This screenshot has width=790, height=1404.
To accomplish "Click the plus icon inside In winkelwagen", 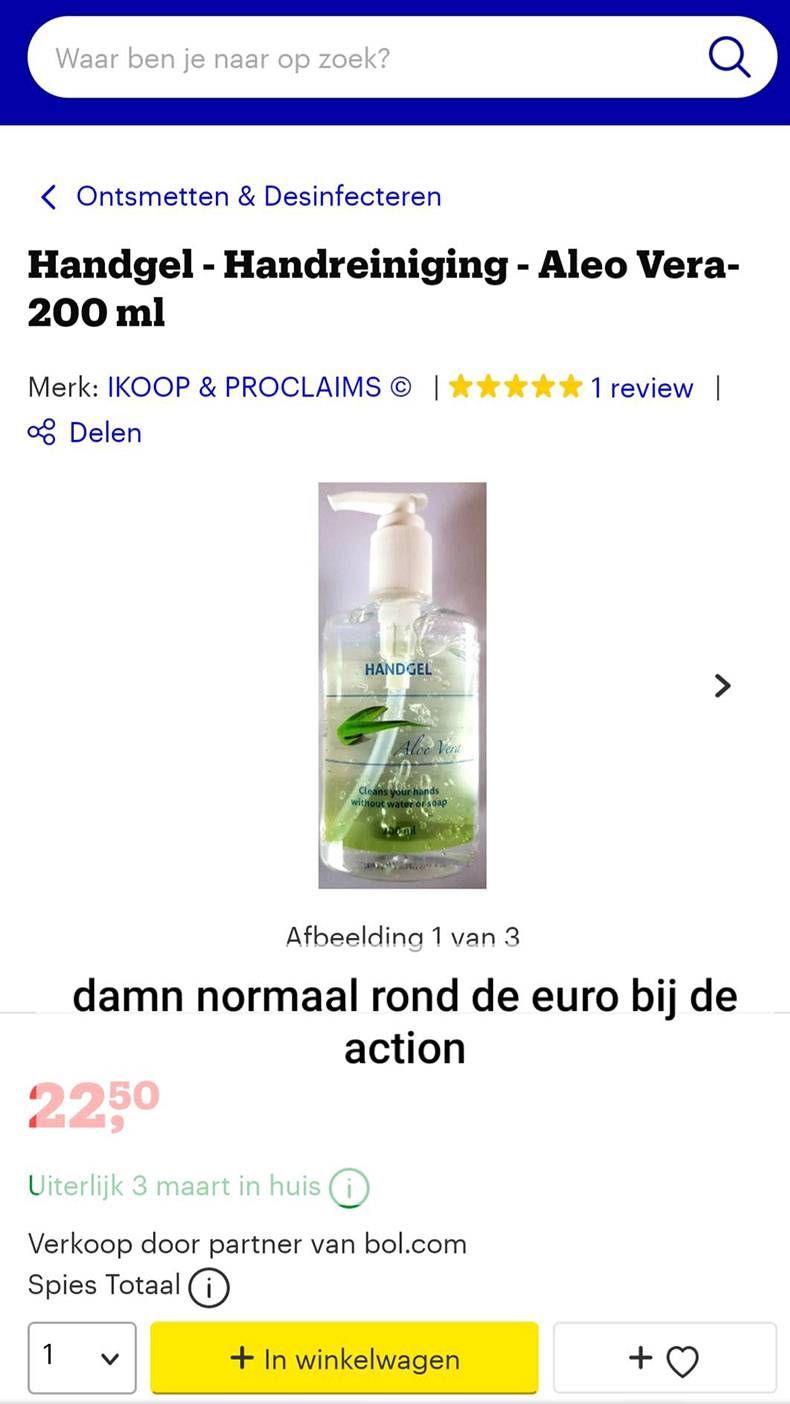I will pyautogui.click(x=241, y=1358).
